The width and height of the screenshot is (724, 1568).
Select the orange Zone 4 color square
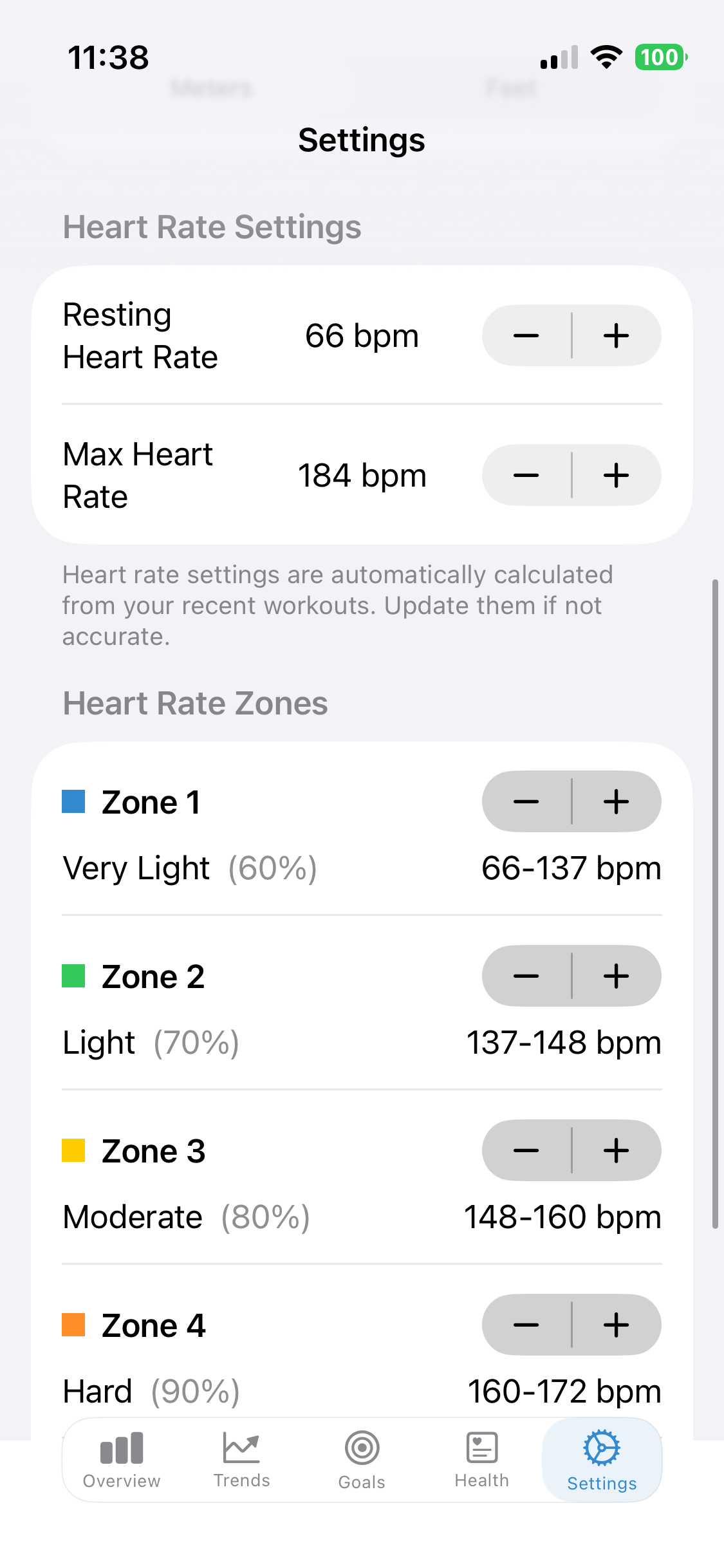pyautogui.click(x=73, y=1324)
